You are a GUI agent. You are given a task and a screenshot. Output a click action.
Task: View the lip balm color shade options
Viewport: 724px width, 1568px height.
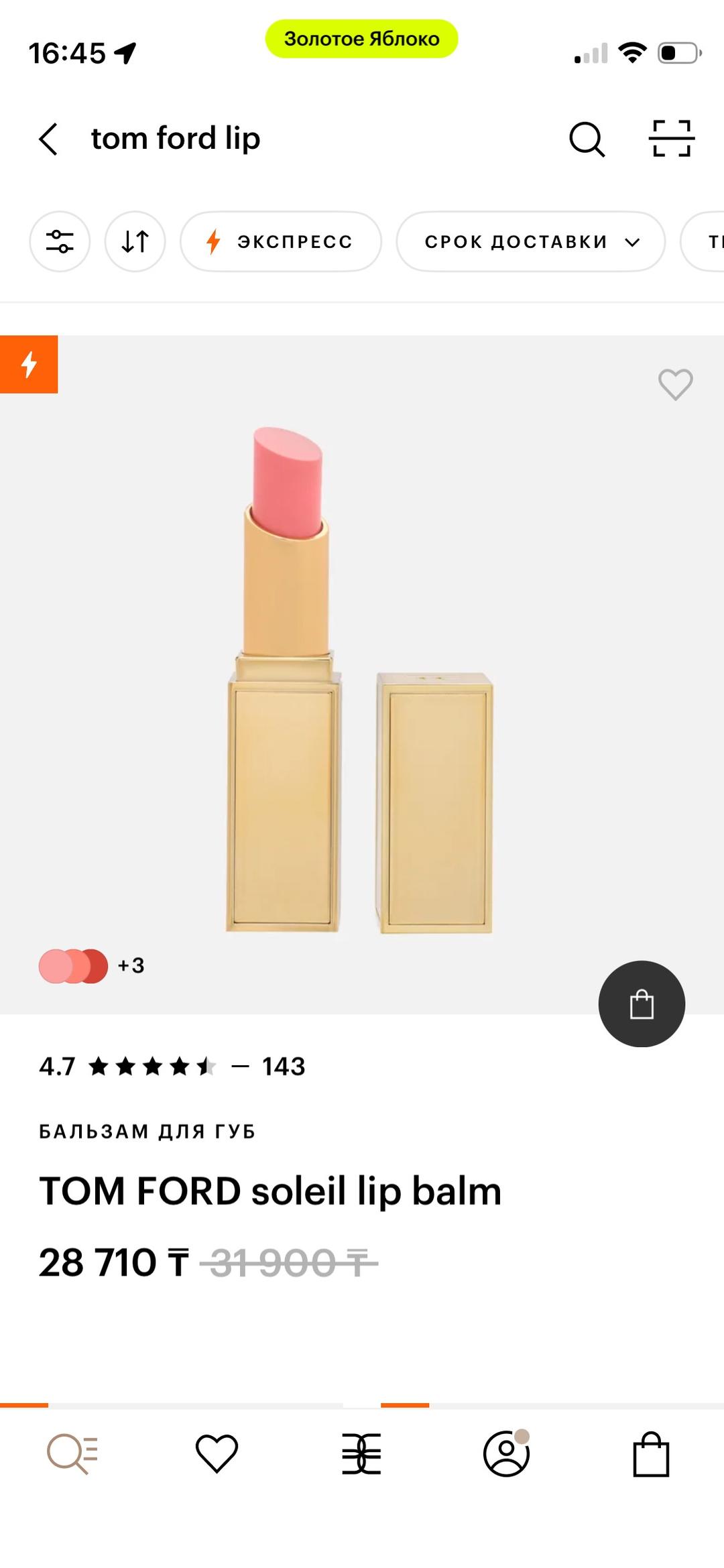click(x=92, y=966)
